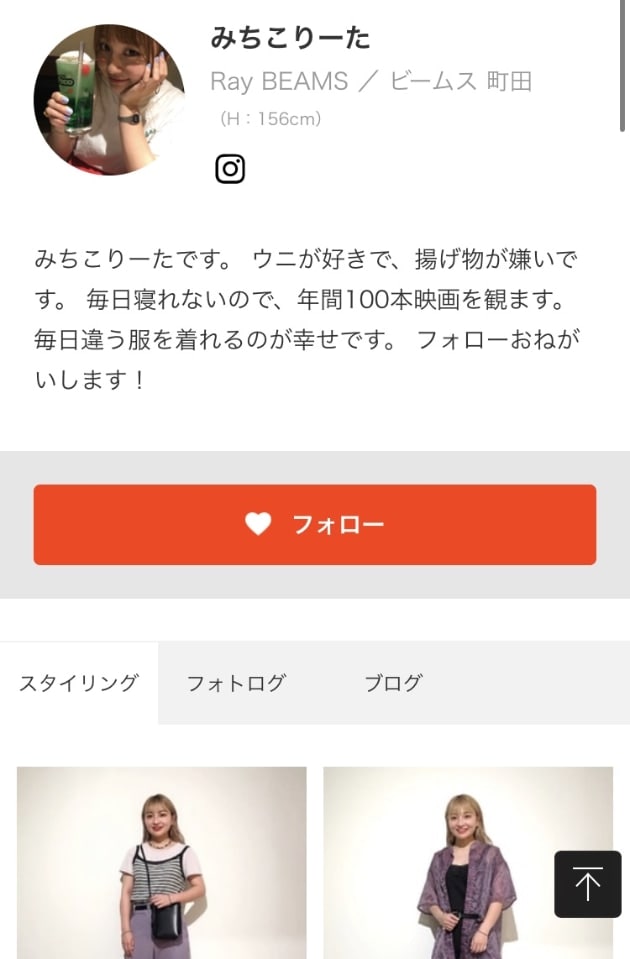
Task: Follow みちこりーた with the フォロー button
Action: (x=315, y=525)
